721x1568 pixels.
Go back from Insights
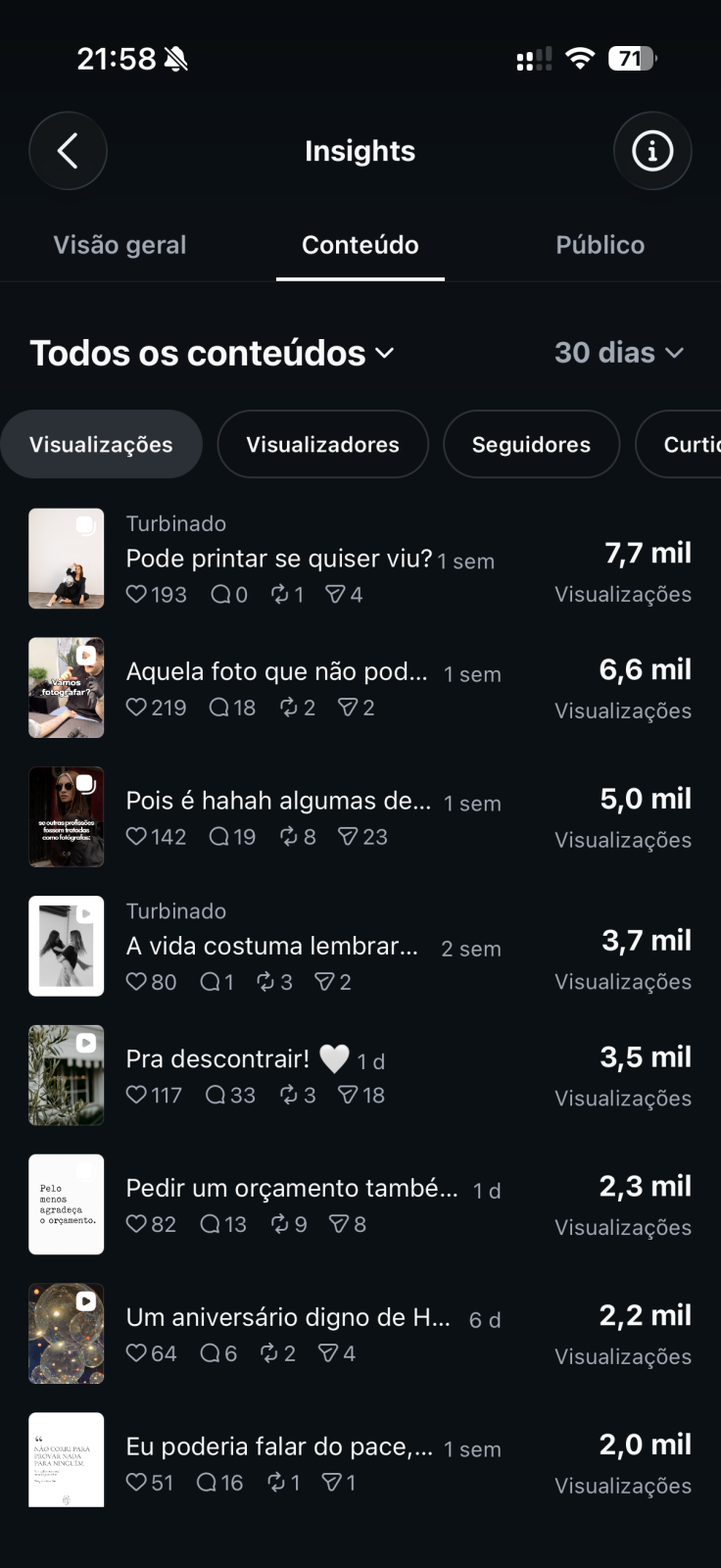pos(68,151)
